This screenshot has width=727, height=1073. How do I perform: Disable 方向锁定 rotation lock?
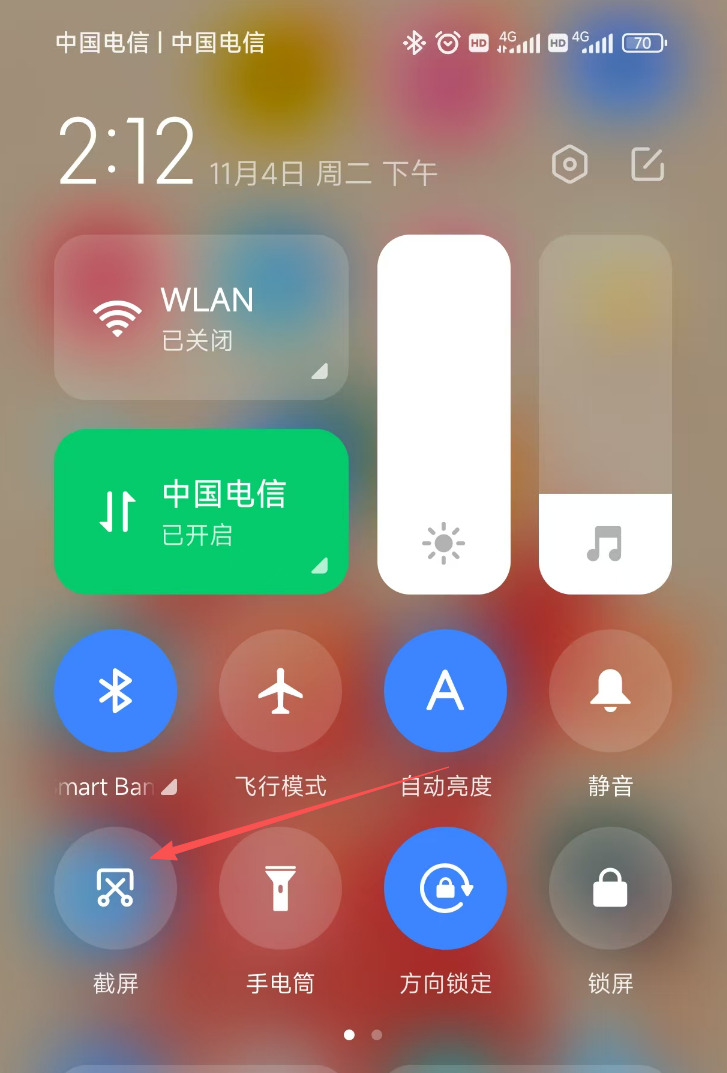click(445, 888)
